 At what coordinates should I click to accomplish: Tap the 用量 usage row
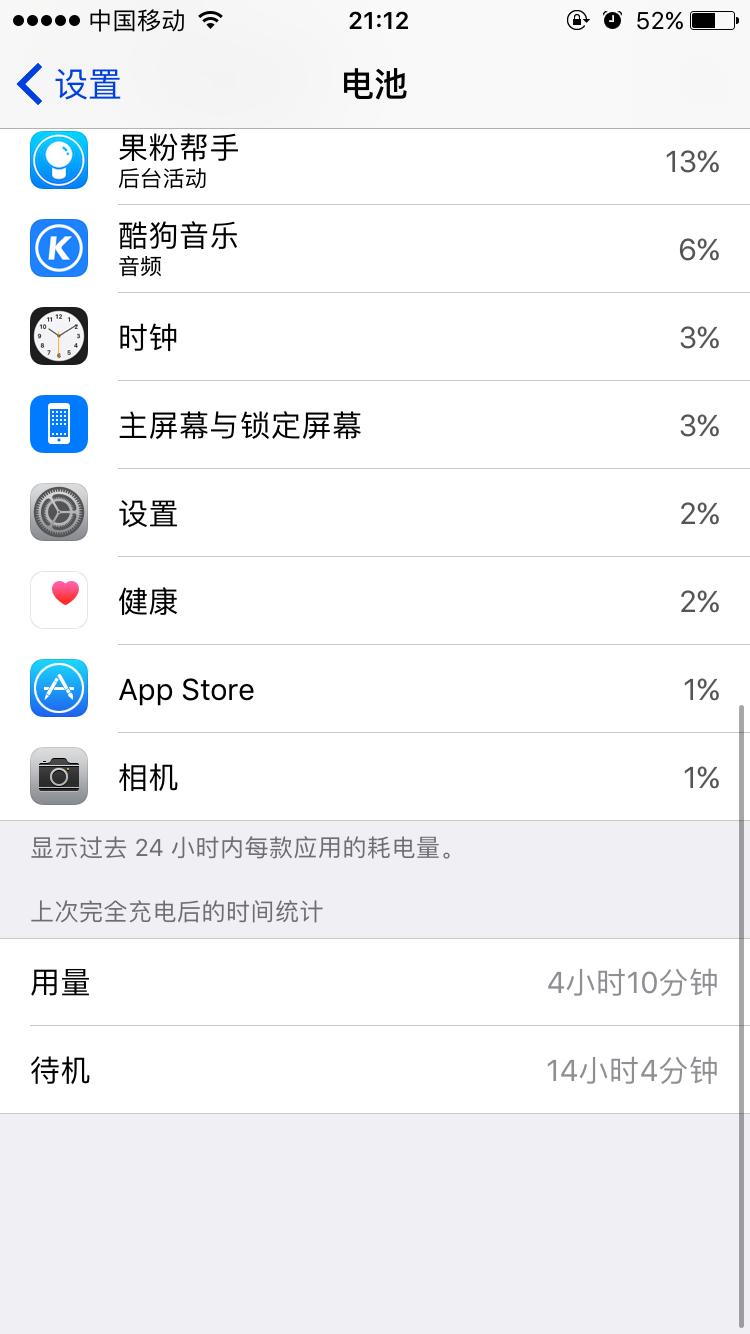375,984
